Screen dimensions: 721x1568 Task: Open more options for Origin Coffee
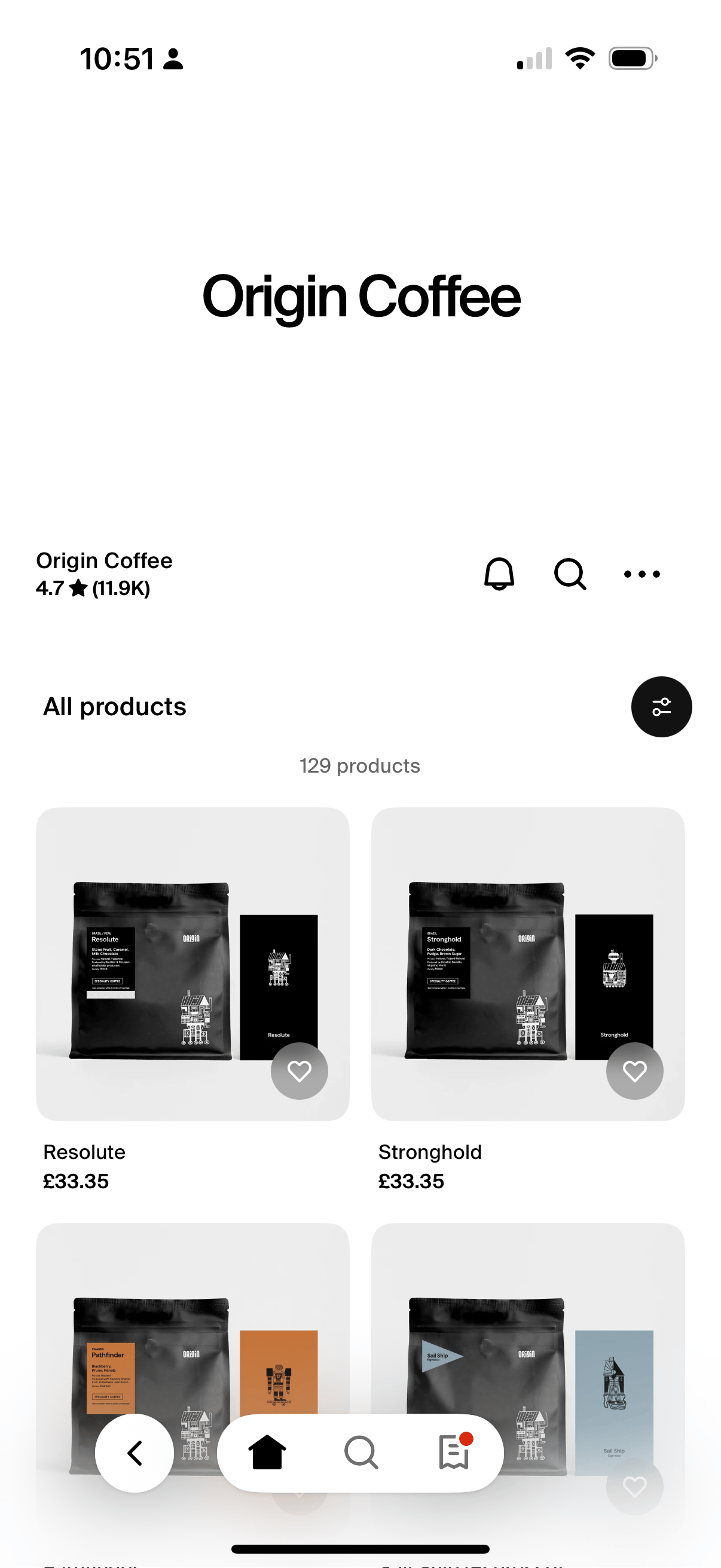[642, 573]
